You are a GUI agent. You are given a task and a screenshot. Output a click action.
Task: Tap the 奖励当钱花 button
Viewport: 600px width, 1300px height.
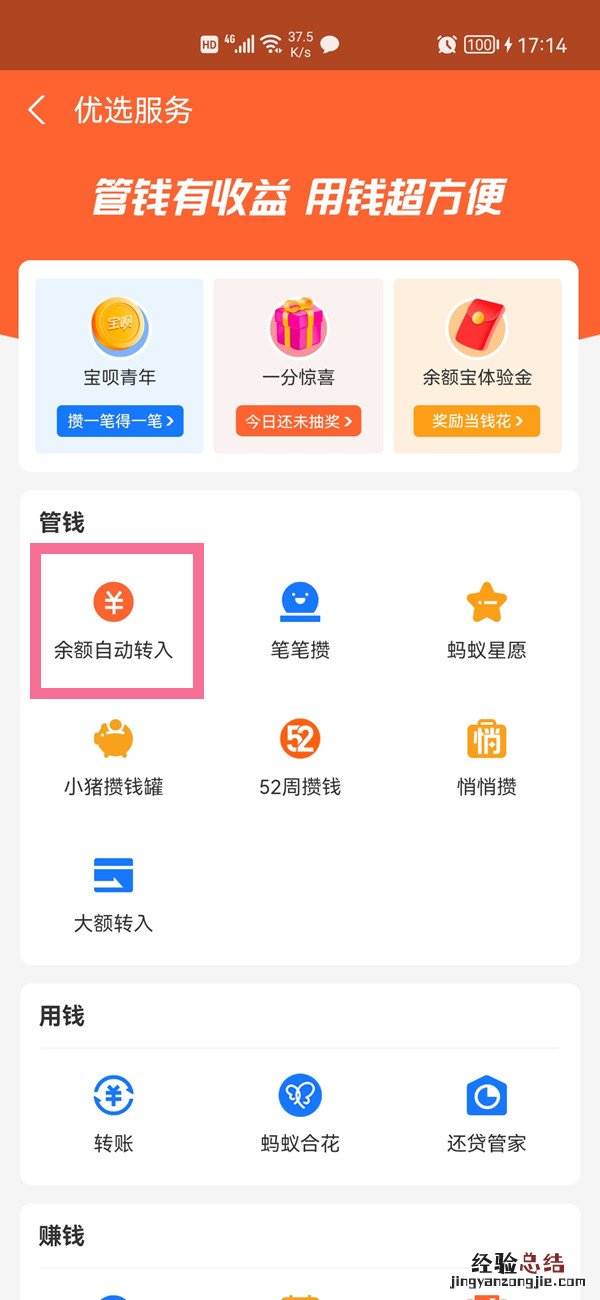click(x=477, y=421)
